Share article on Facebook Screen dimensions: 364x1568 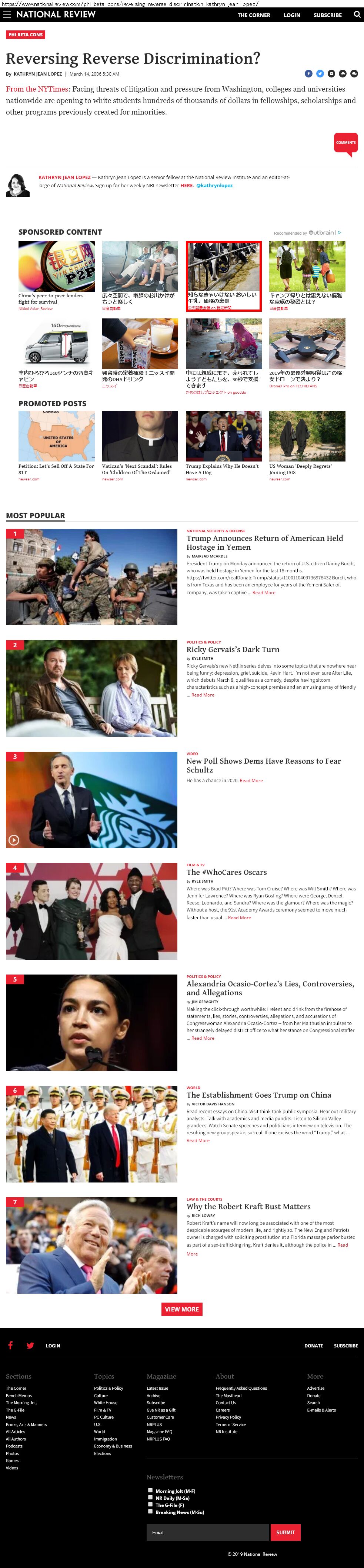[x=309, y=74]
